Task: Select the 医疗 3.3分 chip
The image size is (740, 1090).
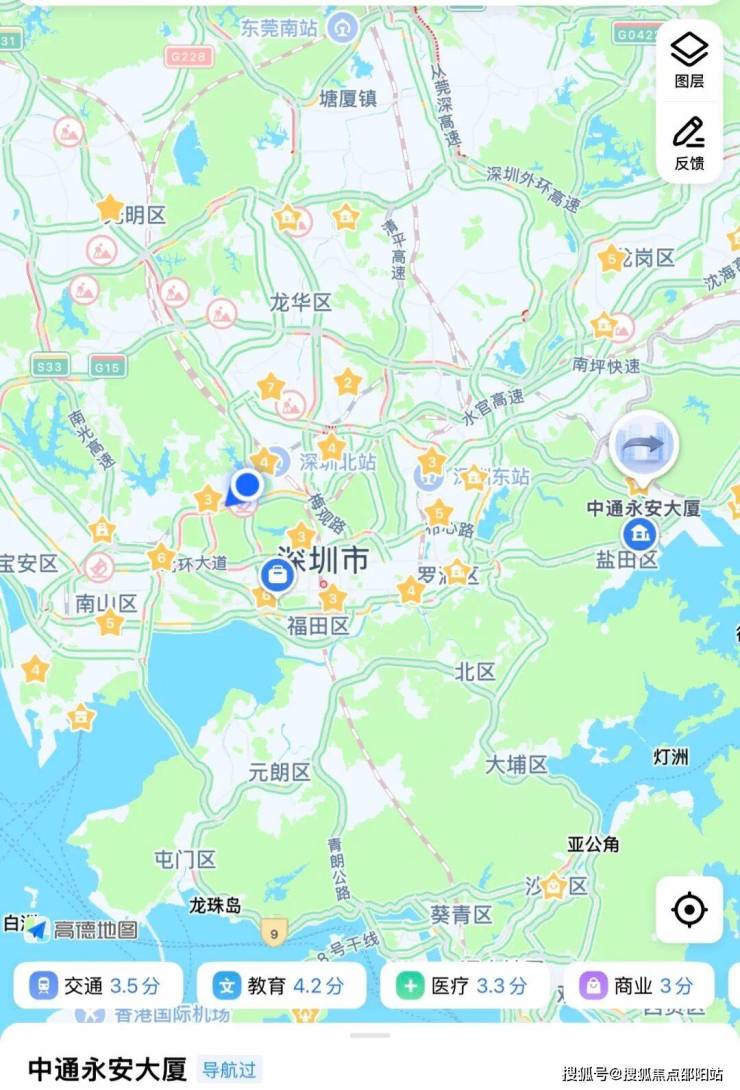Action: pyautogui.click(x=464, y=985)
